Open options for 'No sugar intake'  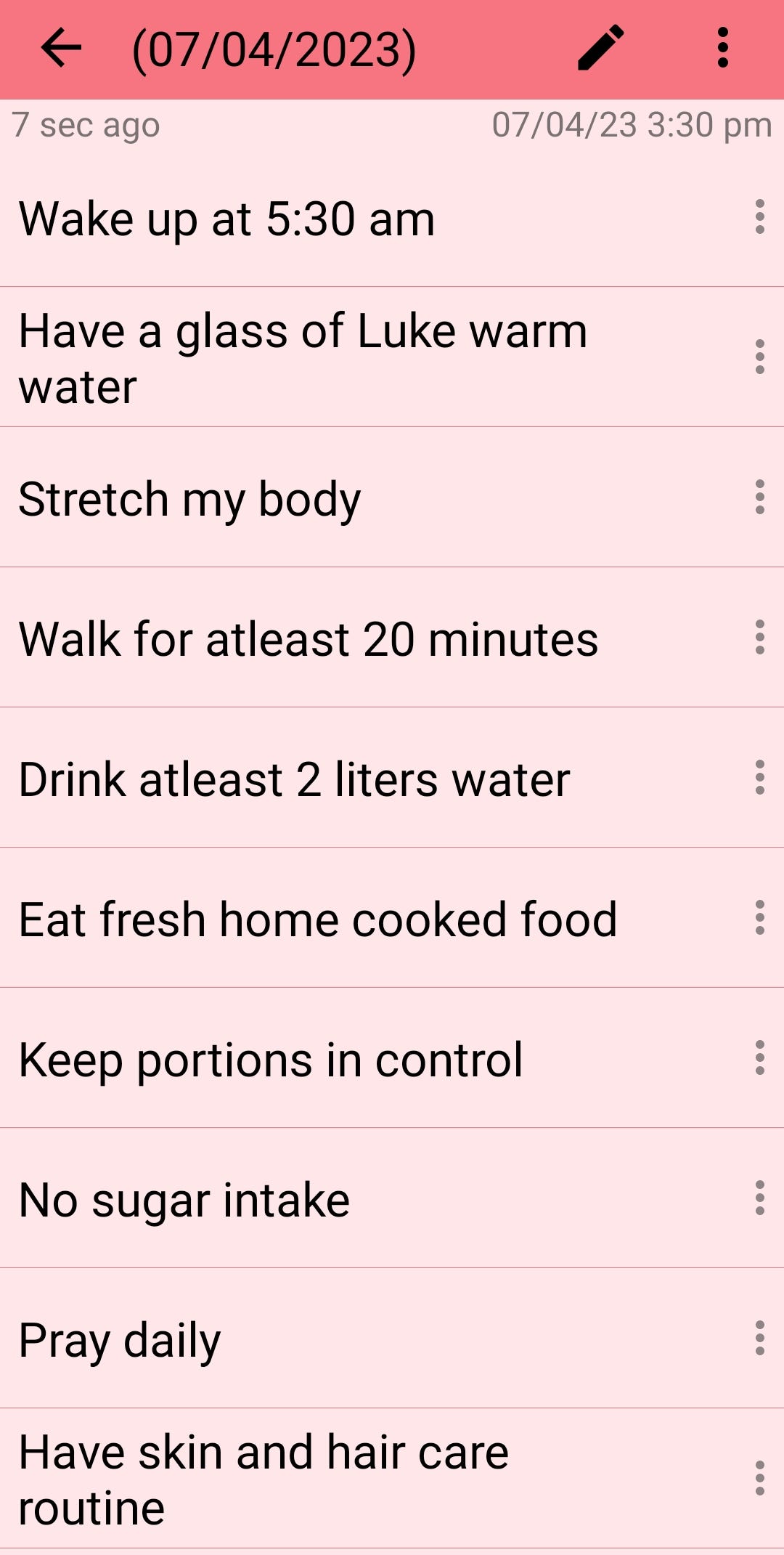(x=759, y=1198)
